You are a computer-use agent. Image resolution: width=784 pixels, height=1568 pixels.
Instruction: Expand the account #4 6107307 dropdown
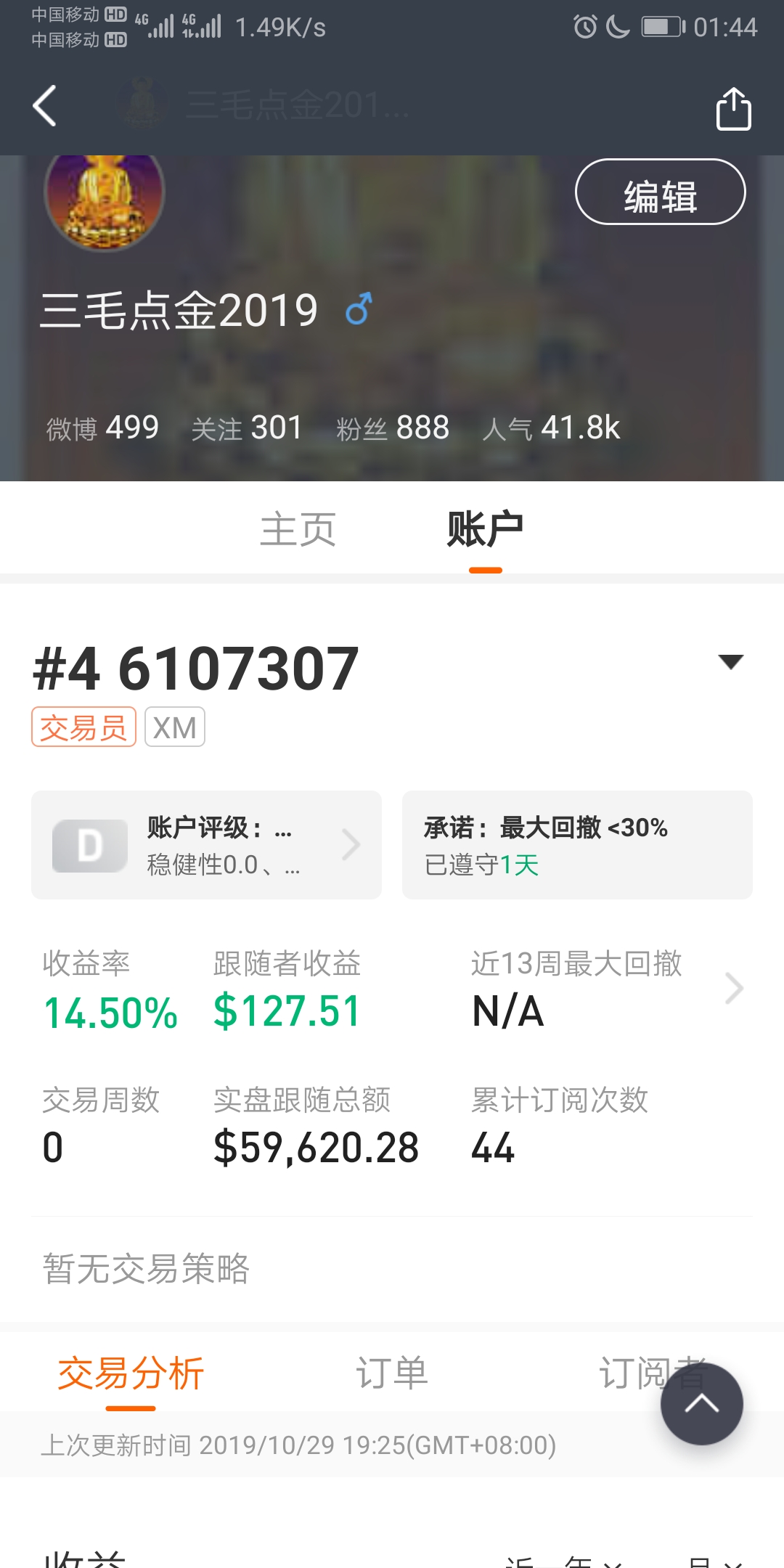[730, 661]
